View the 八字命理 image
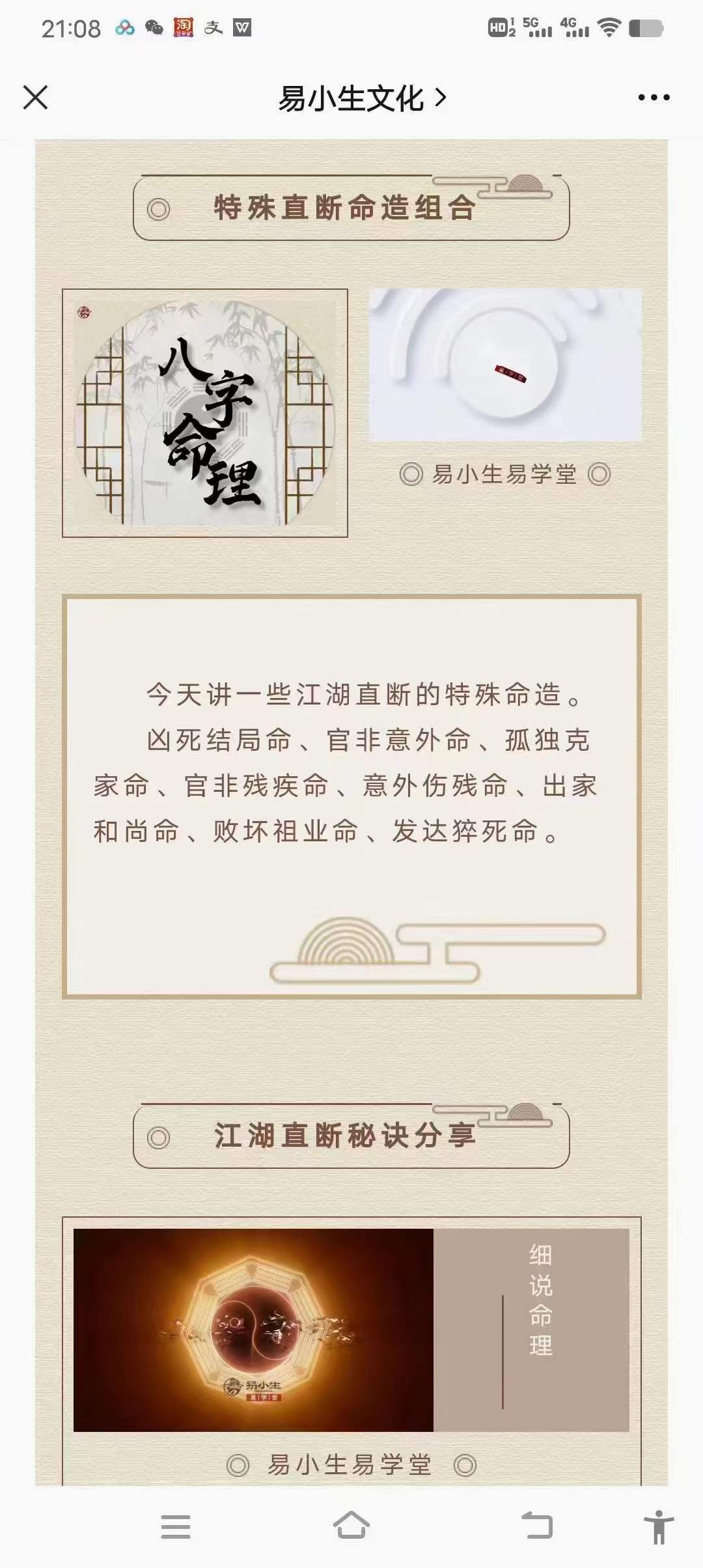 [205, 413]
